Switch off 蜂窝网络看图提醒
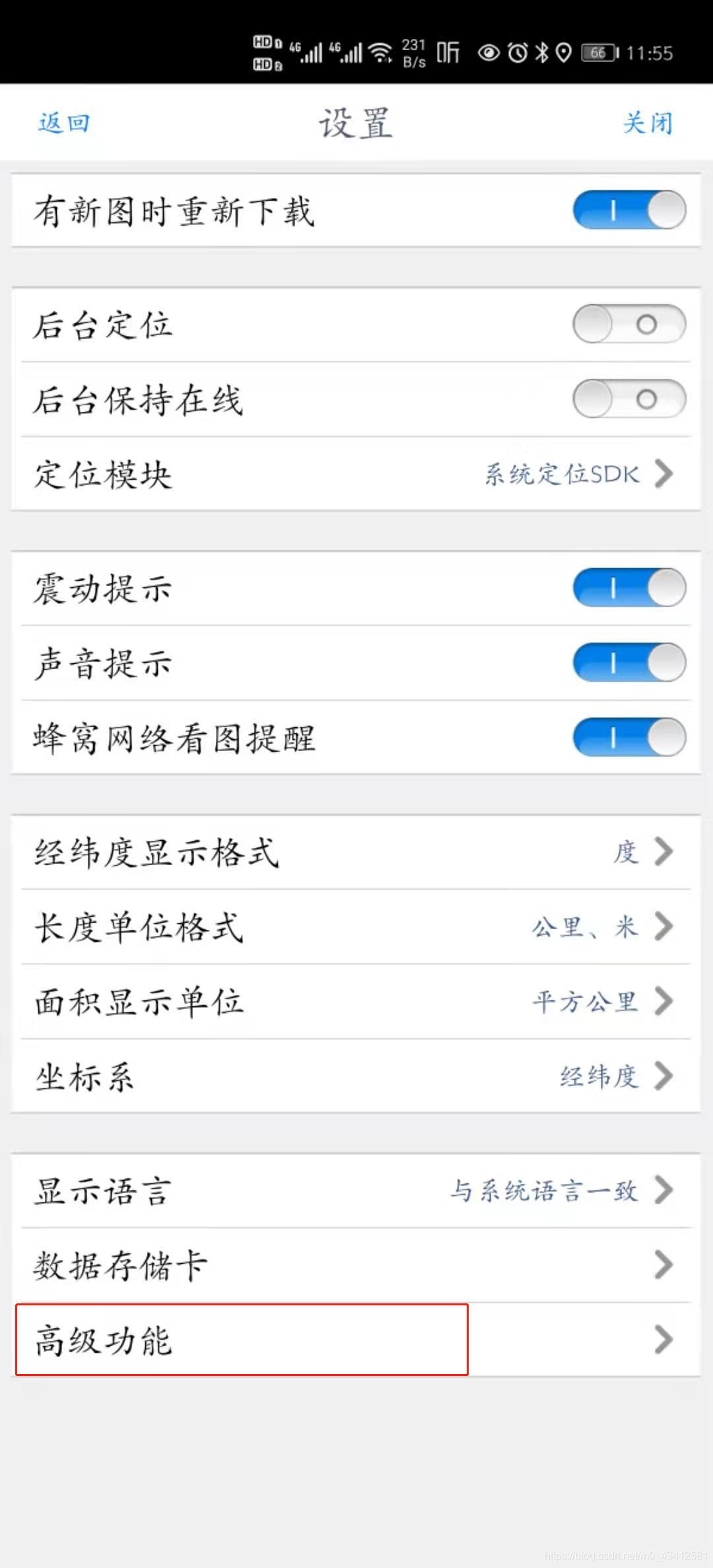Image resolution: width=713 pixels, height=1568 pixels. [x=628, y=737]
